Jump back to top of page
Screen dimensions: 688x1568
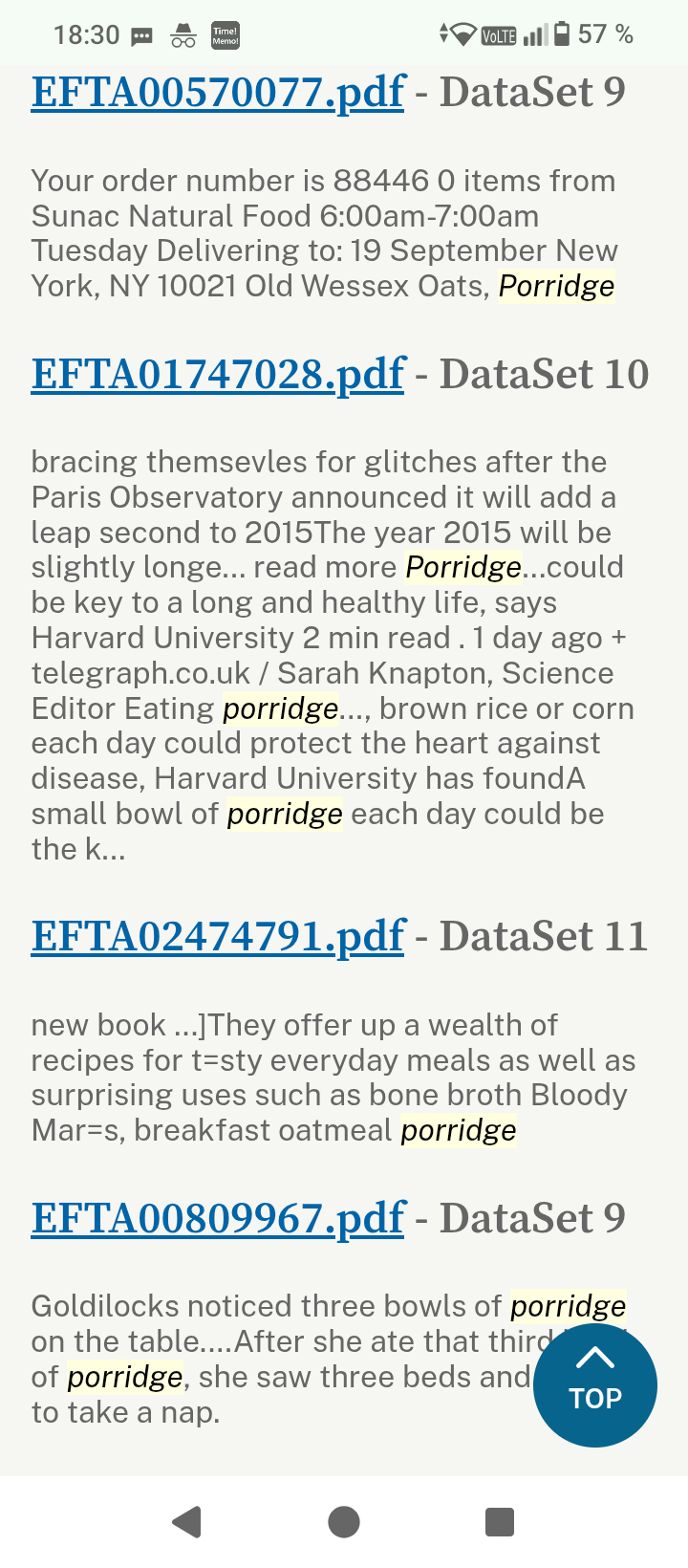594,1384
